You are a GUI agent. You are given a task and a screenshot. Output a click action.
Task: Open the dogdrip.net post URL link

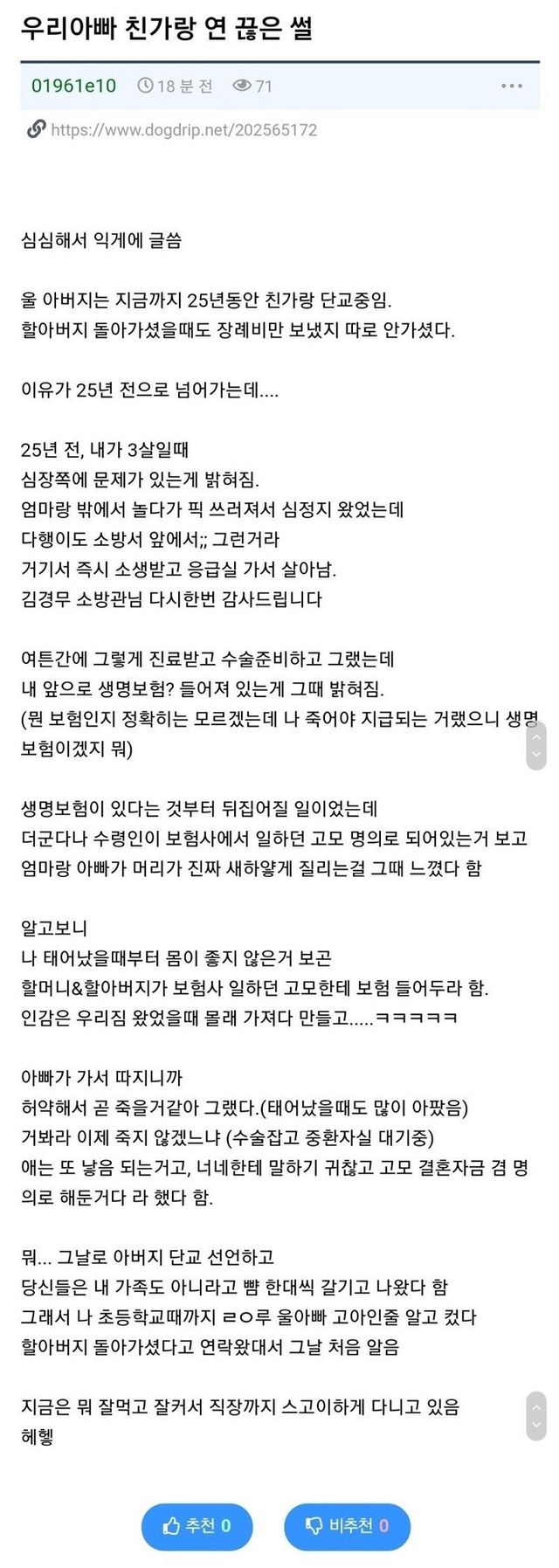click(x=183, y=130)
